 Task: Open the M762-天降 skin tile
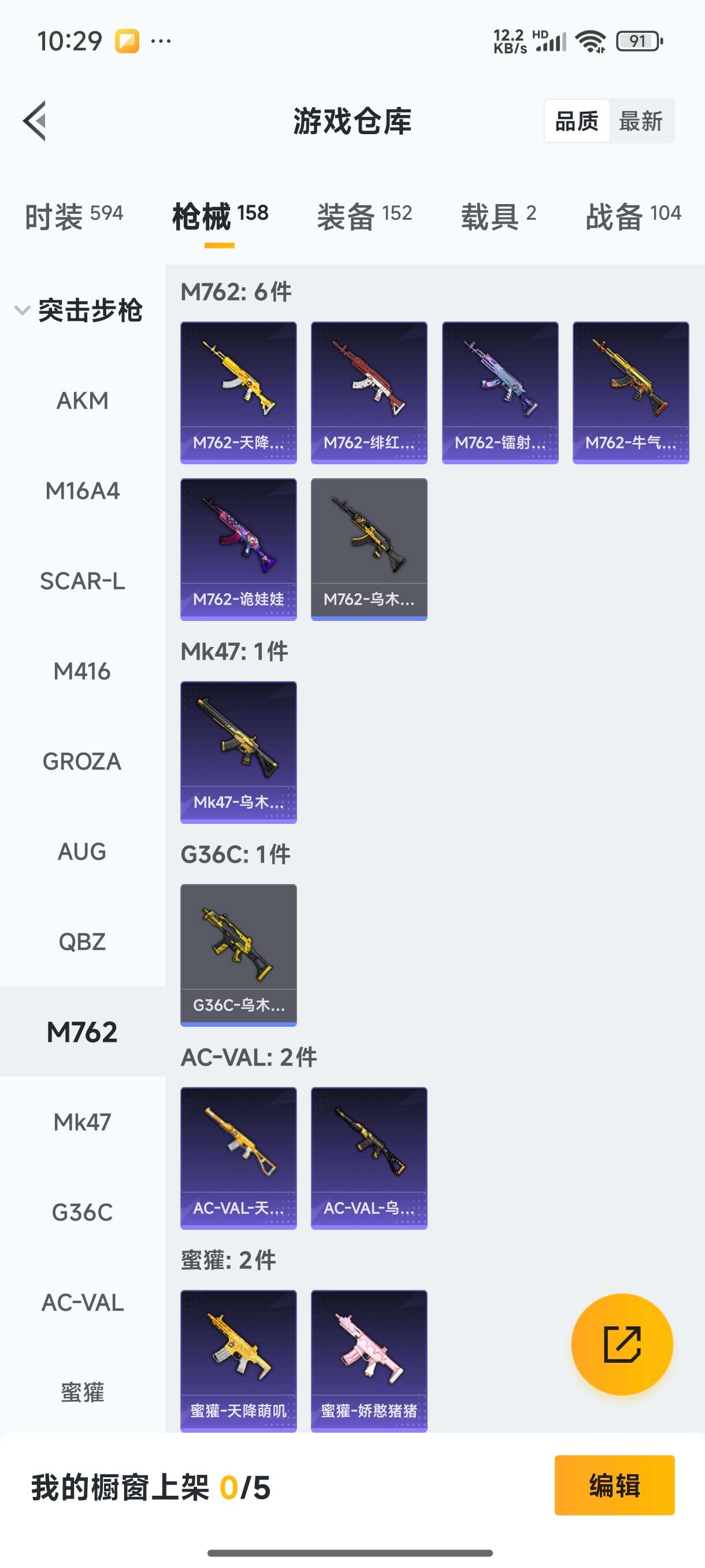tap(239, 393)
